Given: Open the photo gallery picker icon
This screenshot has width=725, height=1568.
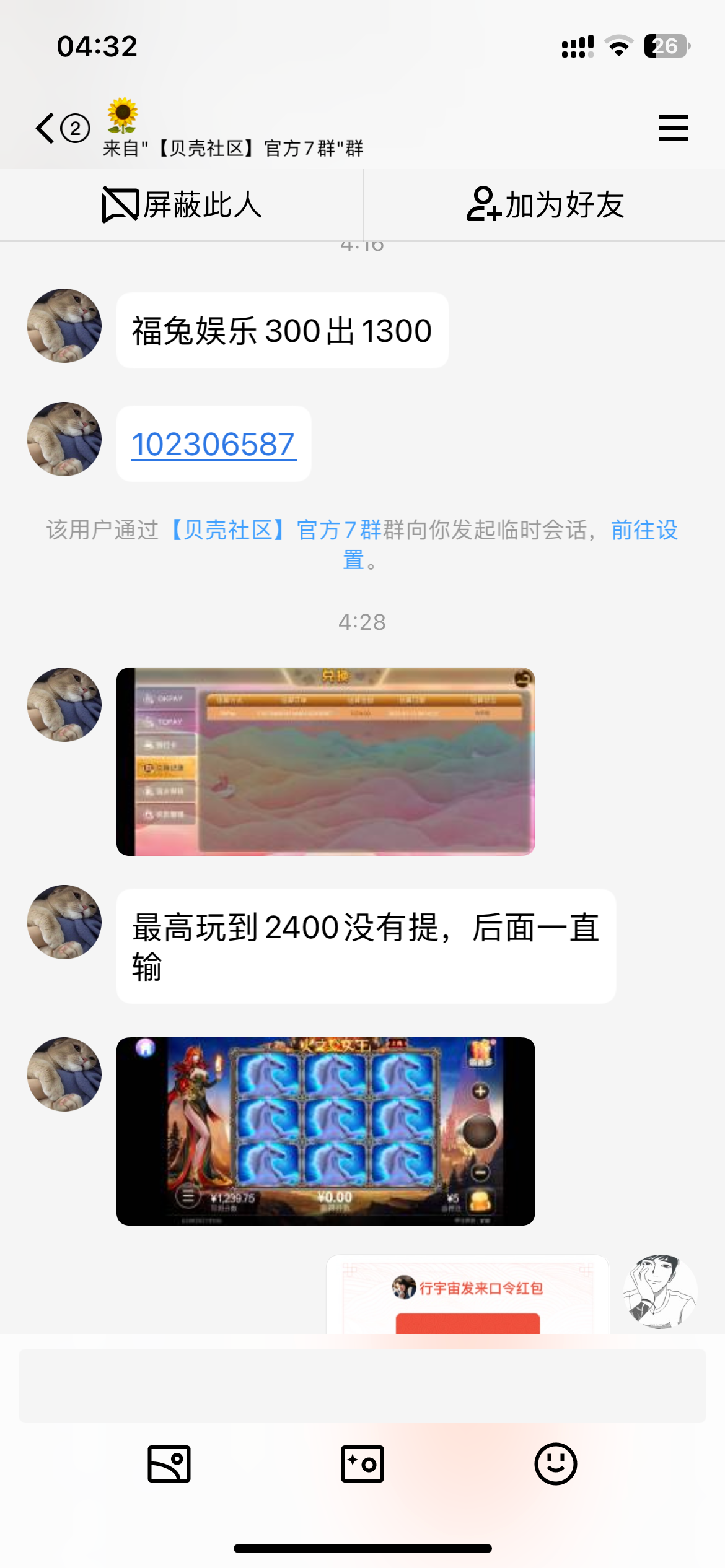Looking at the screenshot, I should (169, 1464).
